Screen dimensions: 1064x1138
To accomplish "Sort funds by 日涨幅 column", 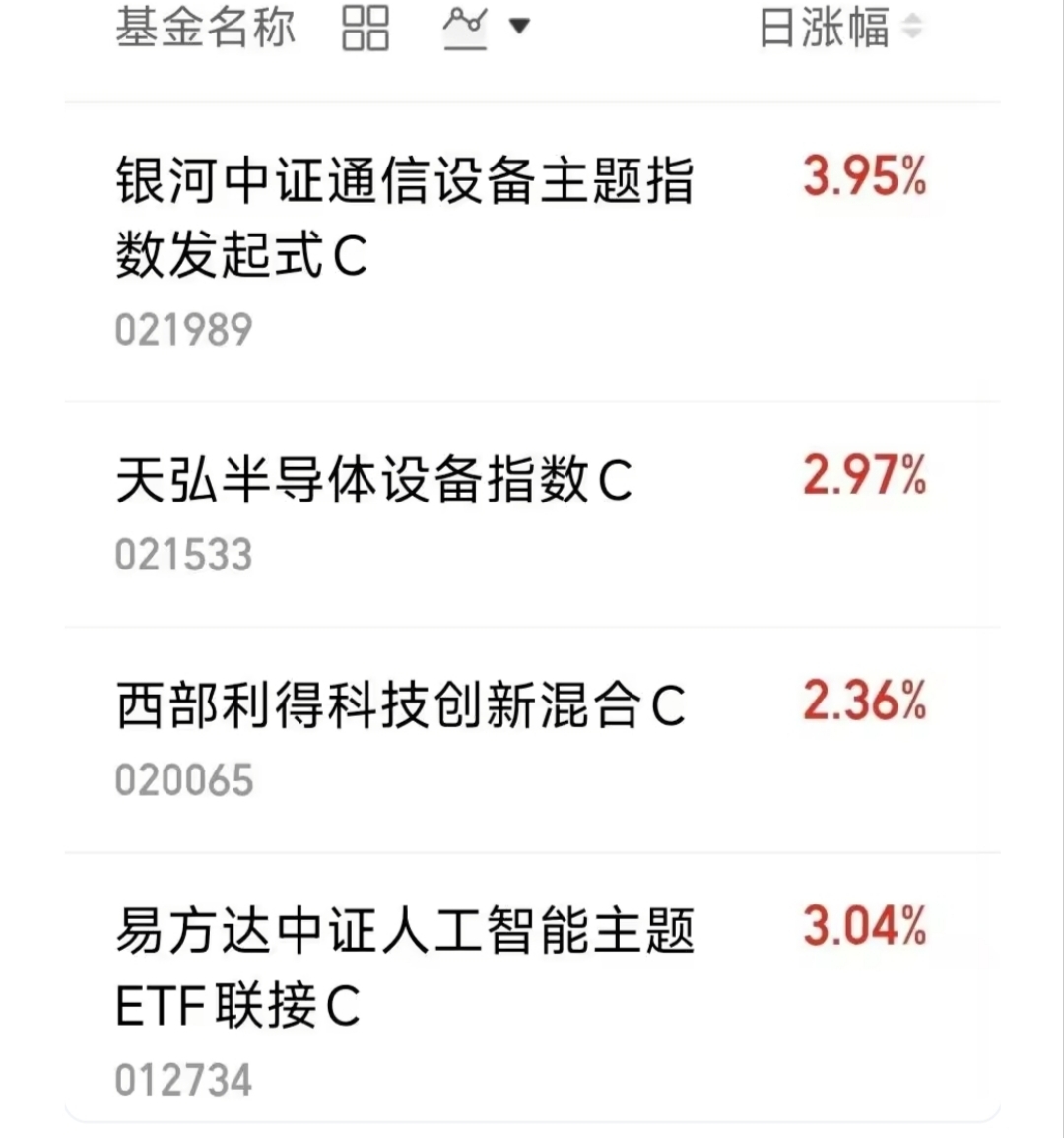I will (x=840, y=28).
